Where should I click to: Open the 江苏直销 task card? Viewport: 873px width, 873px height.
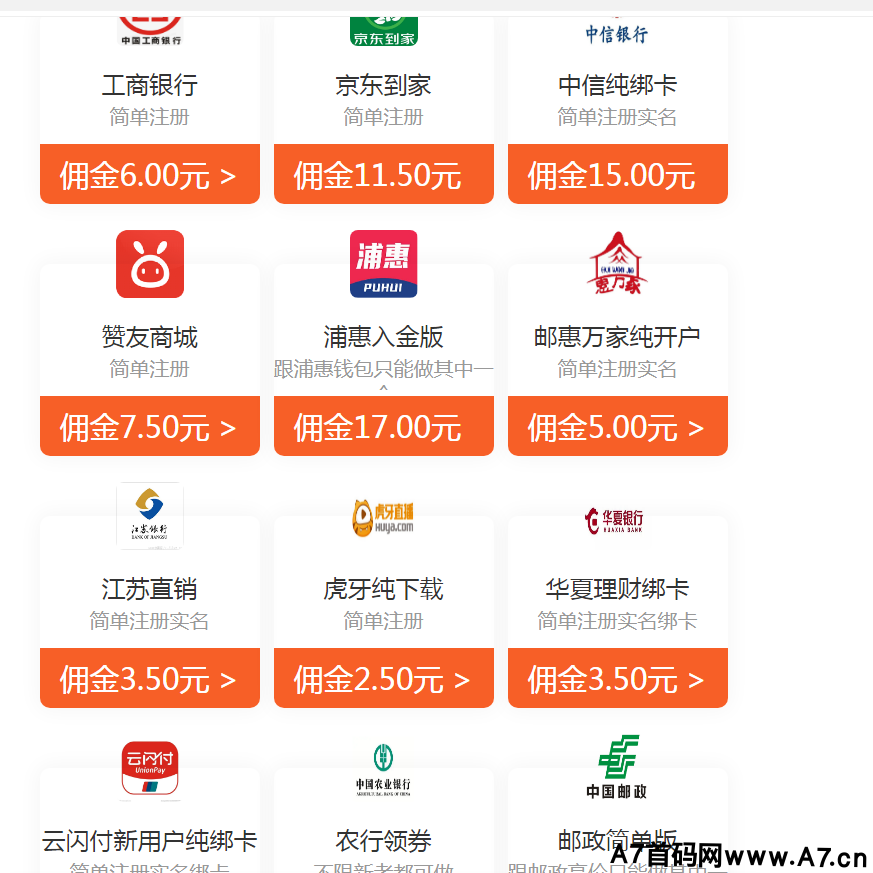(149, 589)
